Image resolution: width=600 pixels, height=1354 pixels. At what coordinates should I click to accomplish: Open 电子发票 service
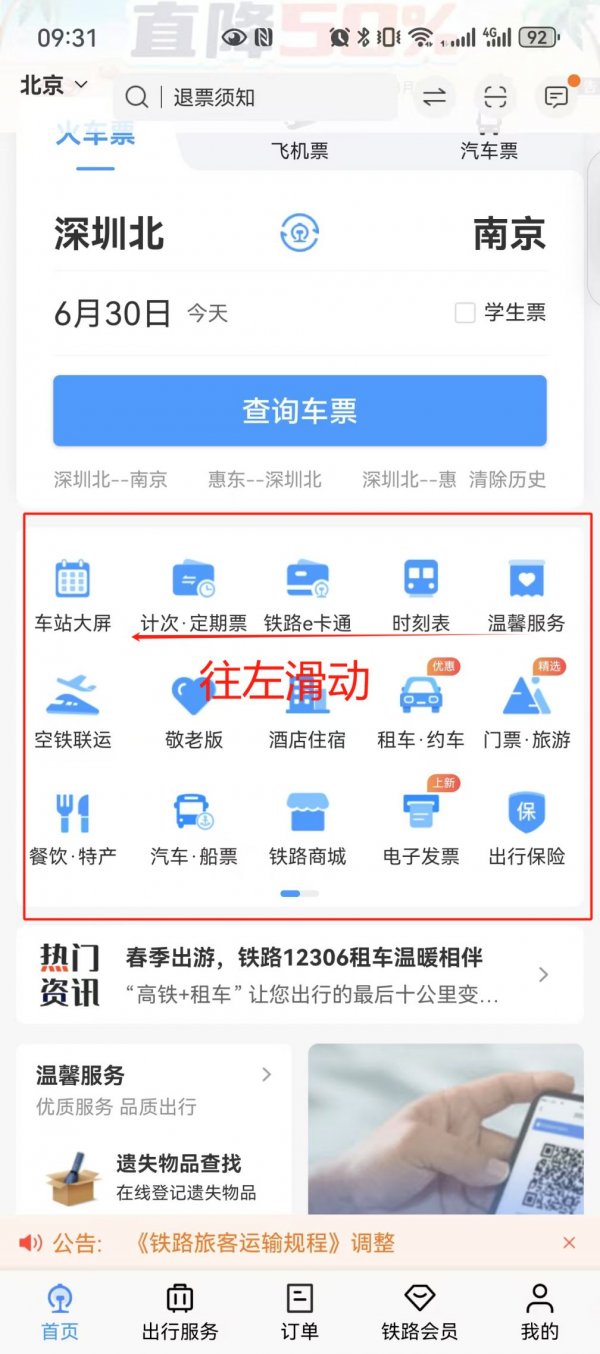[x=421, y=828]
